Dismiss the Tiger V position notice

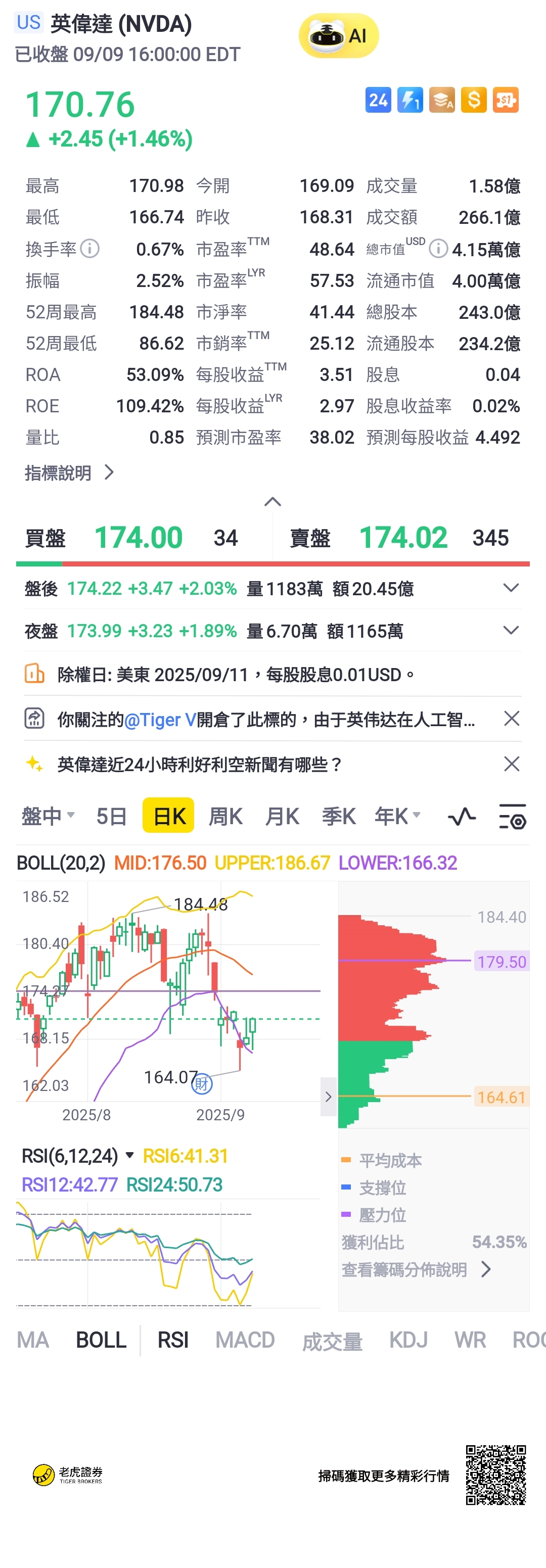pos(511,719)
